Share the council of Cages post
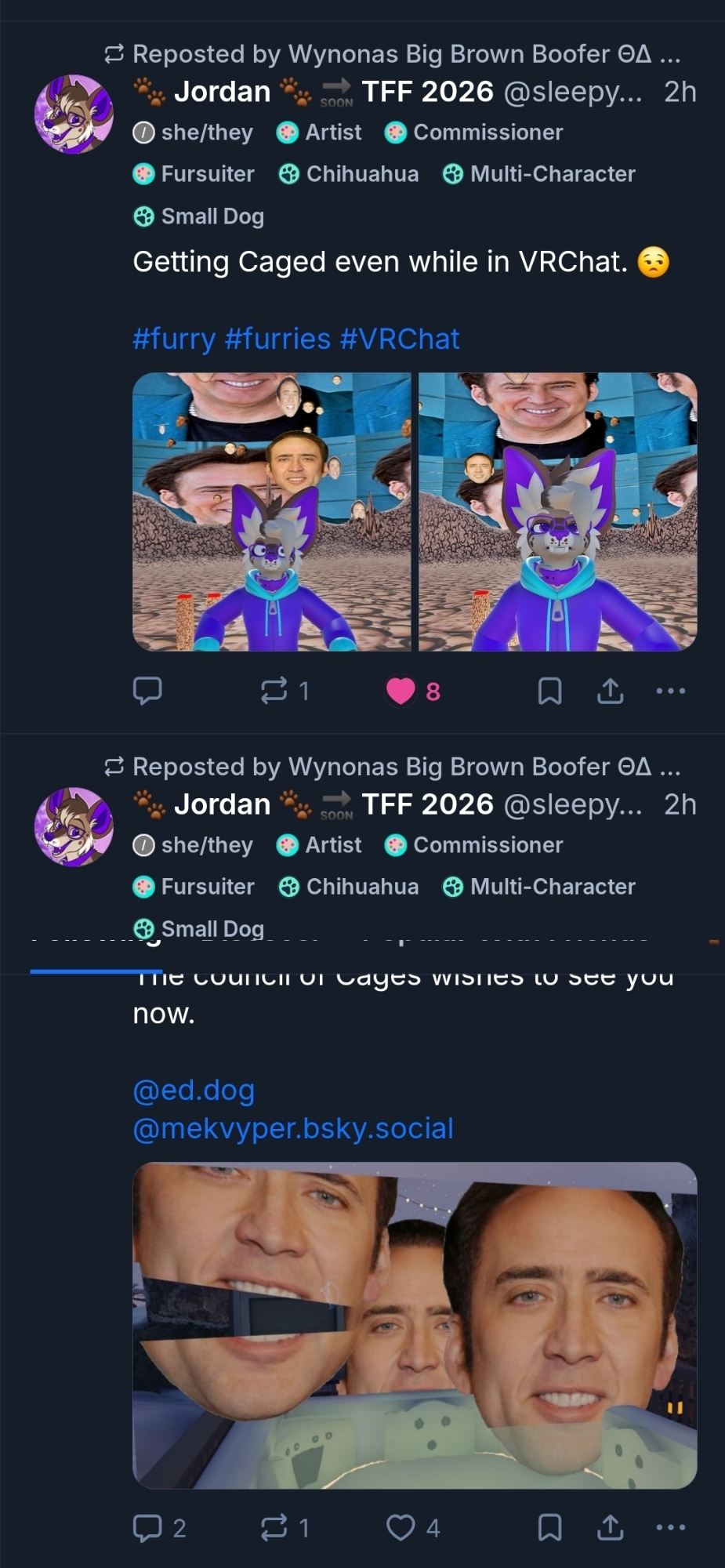Viewport: 725px width, 1568px height. click(x=610, y=1527)
